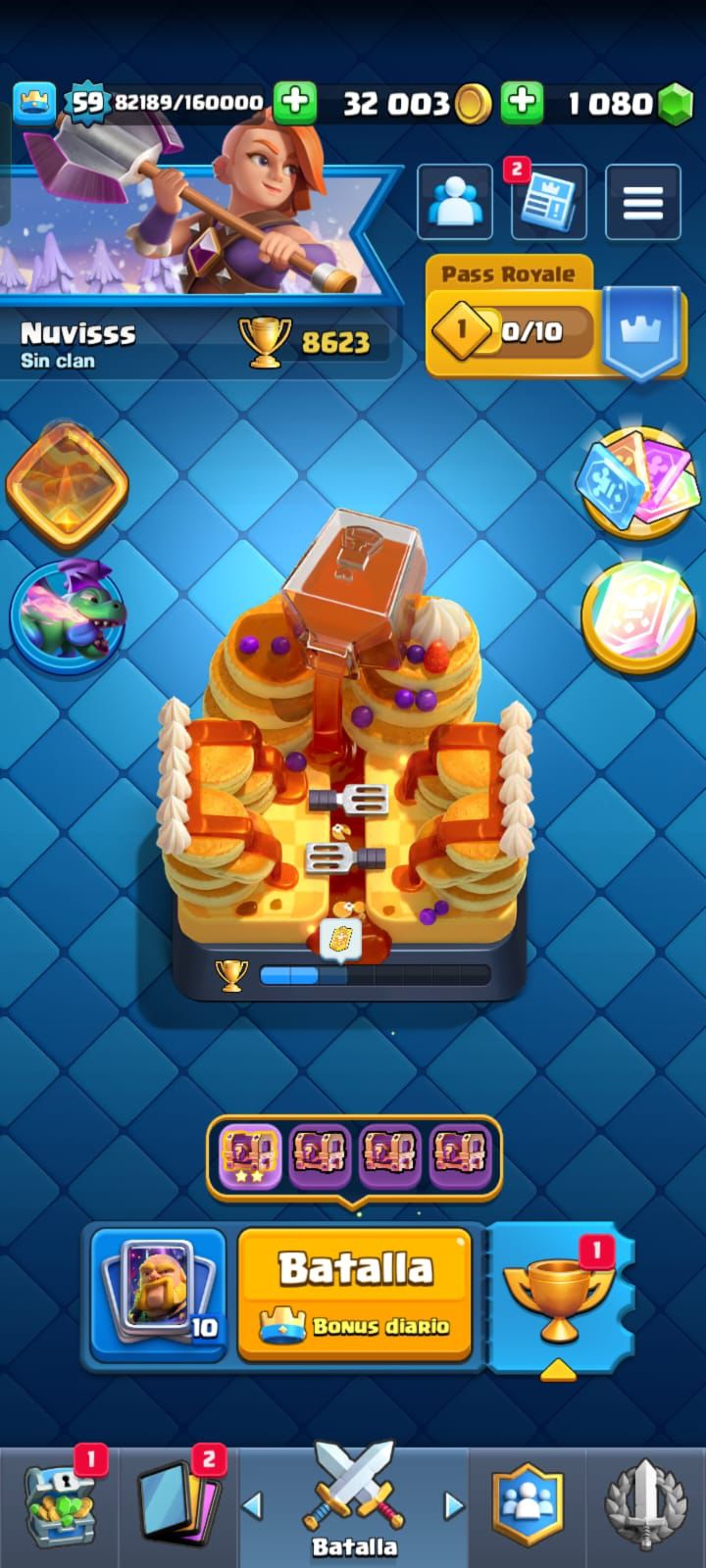Open the baby dragon event icon
This screenshot has width=706, height=1568.
pyautogui.click(x=69, y=614)
